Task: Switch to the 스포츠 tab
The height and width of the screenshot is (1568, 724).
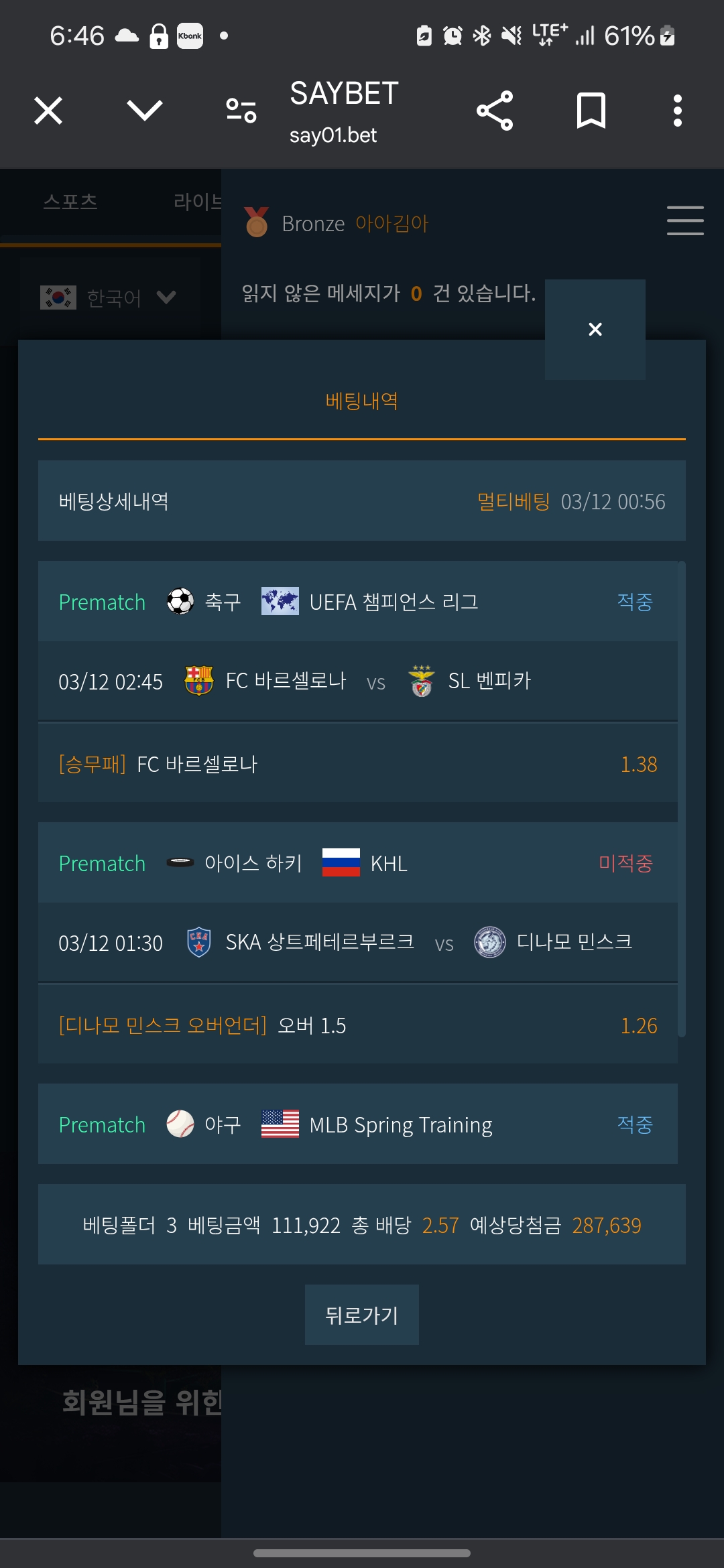Action: click(70, 202)
